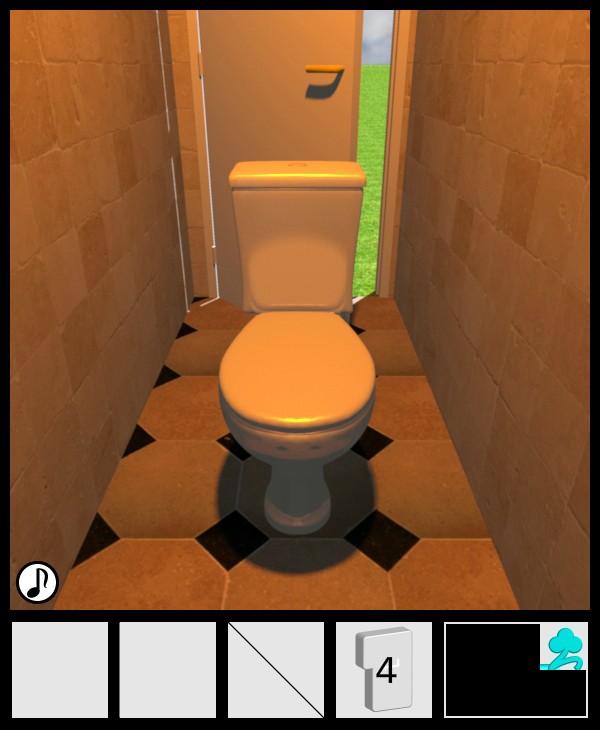The image size is (600, 730).
Task: Tap the cyan icon in the black slot
Action: point(564,647)
